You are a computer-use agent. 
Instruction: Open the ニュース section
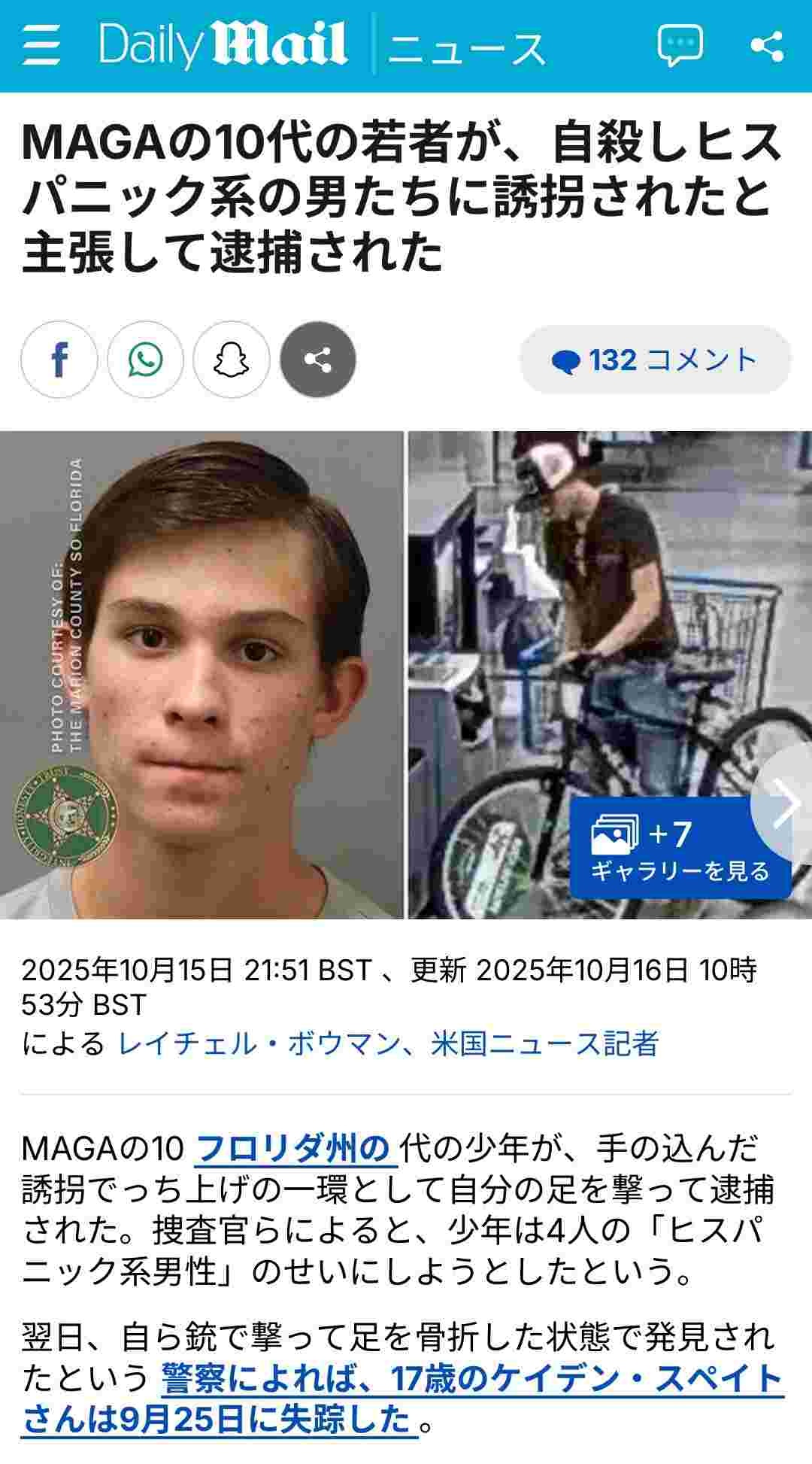point(466,47)
